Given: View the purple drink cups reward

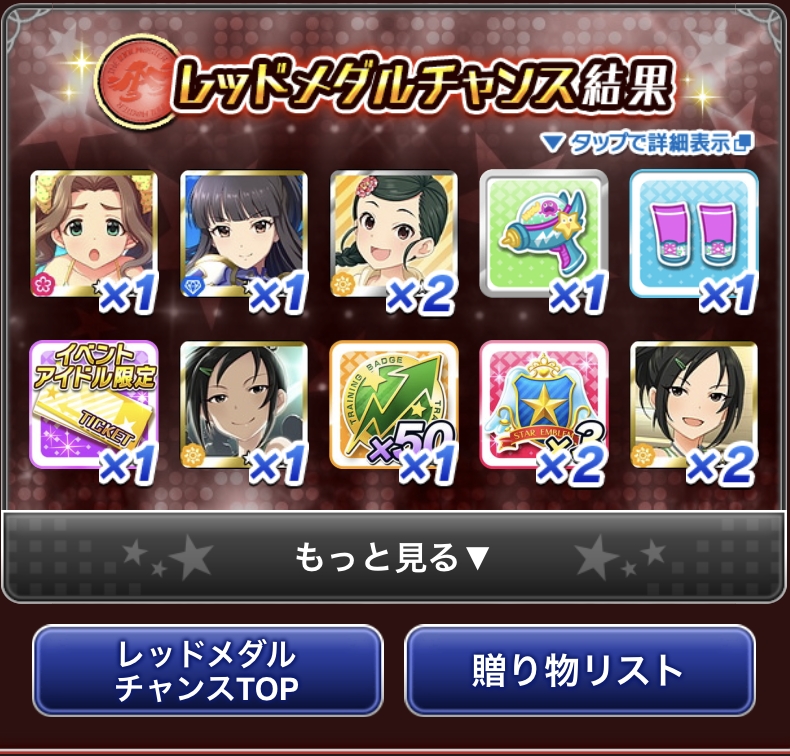Looking at the screenshot, I should point(693,235).
